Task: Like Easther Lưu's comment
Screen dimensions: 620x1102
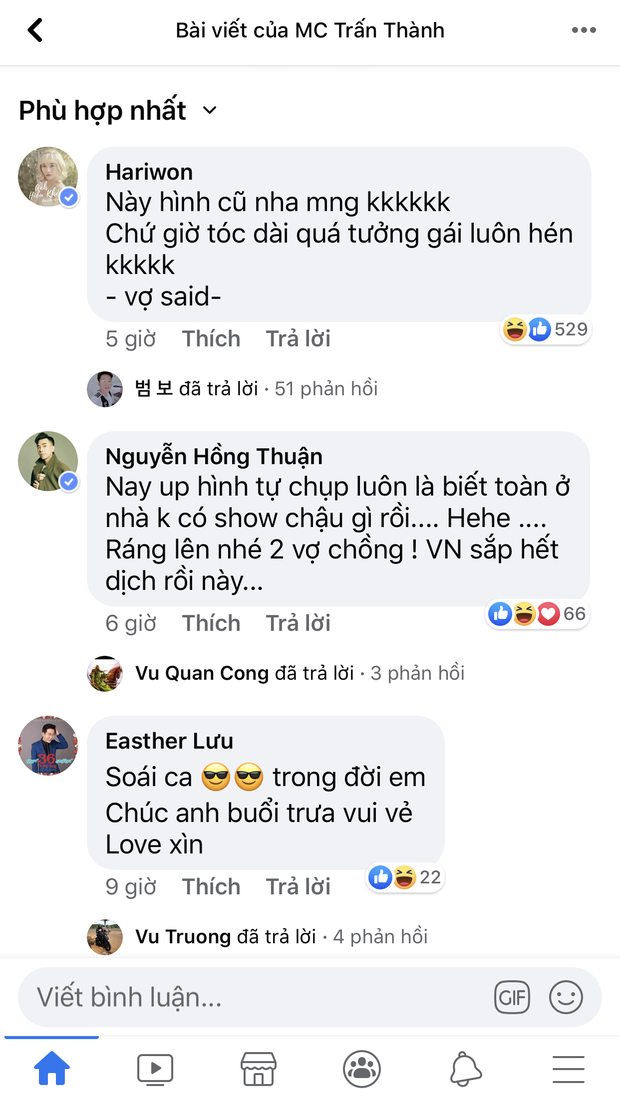Action: [x=211, y=886]
